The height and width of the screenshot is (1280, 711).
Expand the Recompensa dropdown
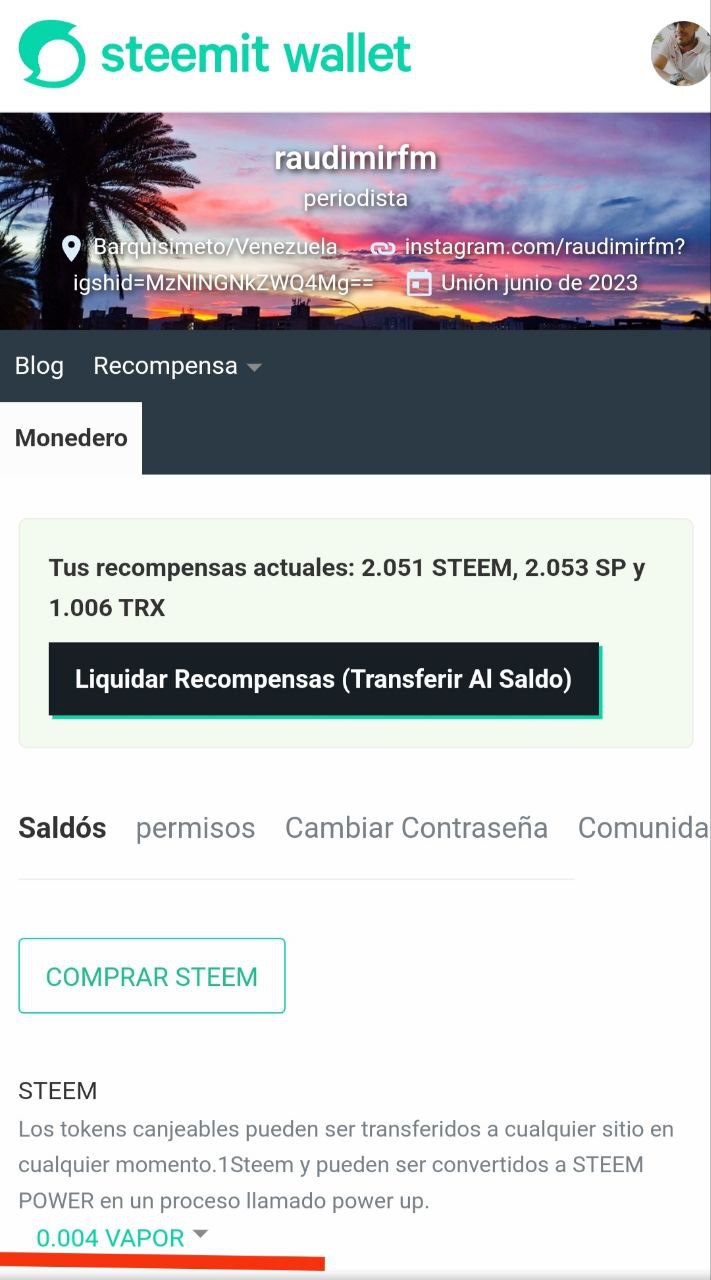[x=177, y=366]
